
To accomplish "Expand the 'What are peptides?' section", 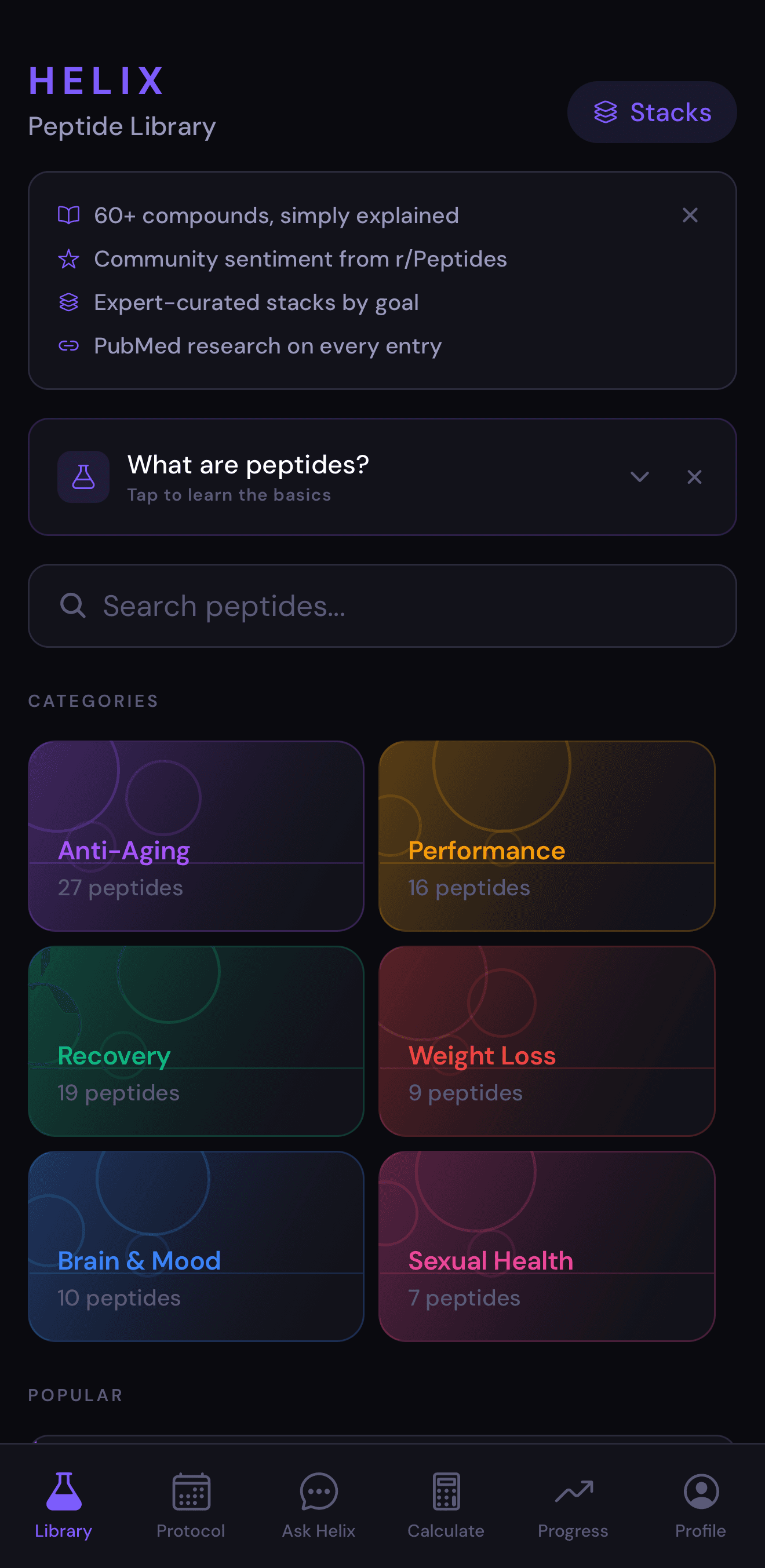I will click(x=640, y=477).
